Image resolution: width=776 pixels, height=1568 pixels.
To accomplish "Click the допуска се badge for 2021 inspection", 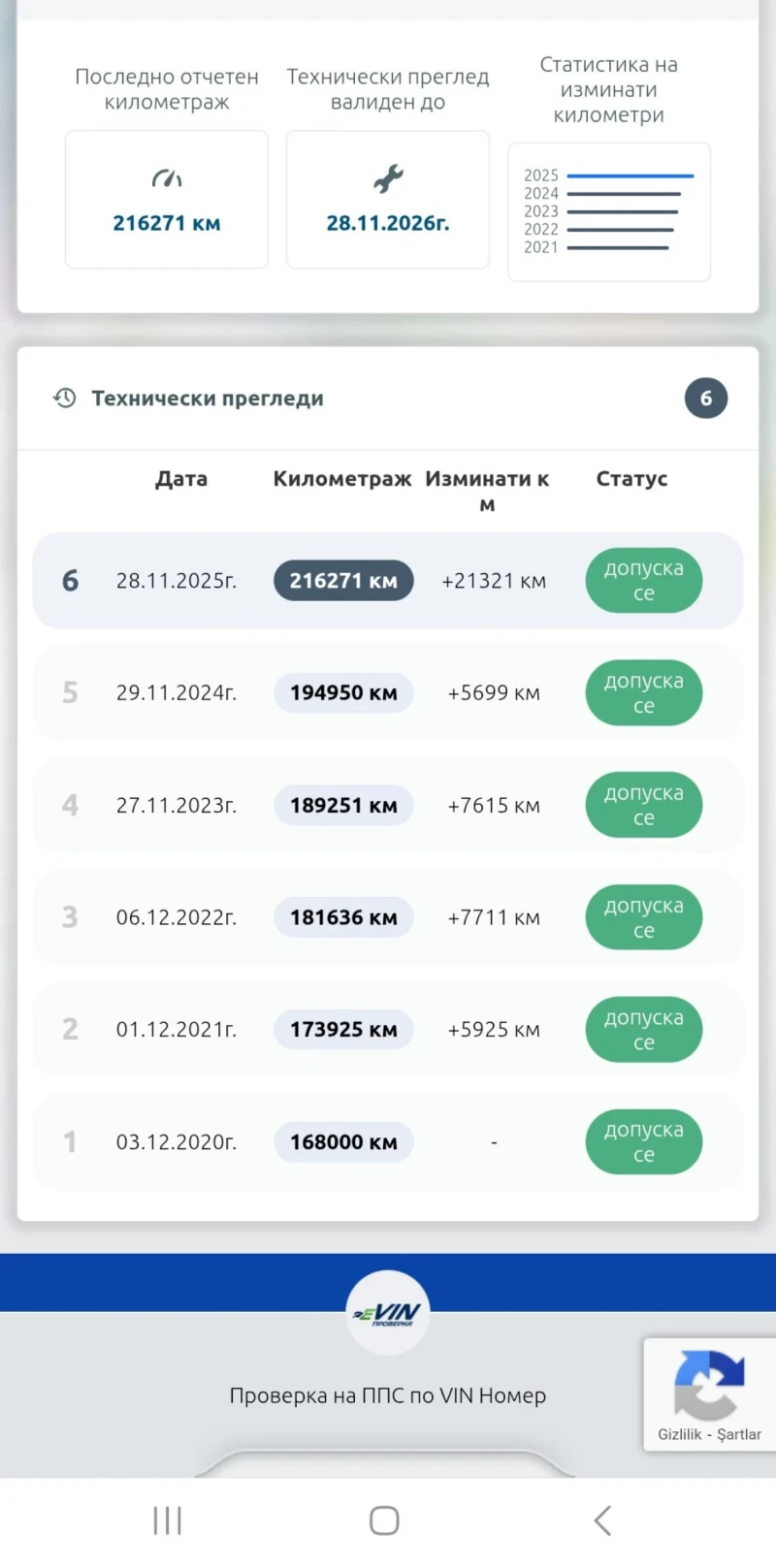I will [643, 1030].
